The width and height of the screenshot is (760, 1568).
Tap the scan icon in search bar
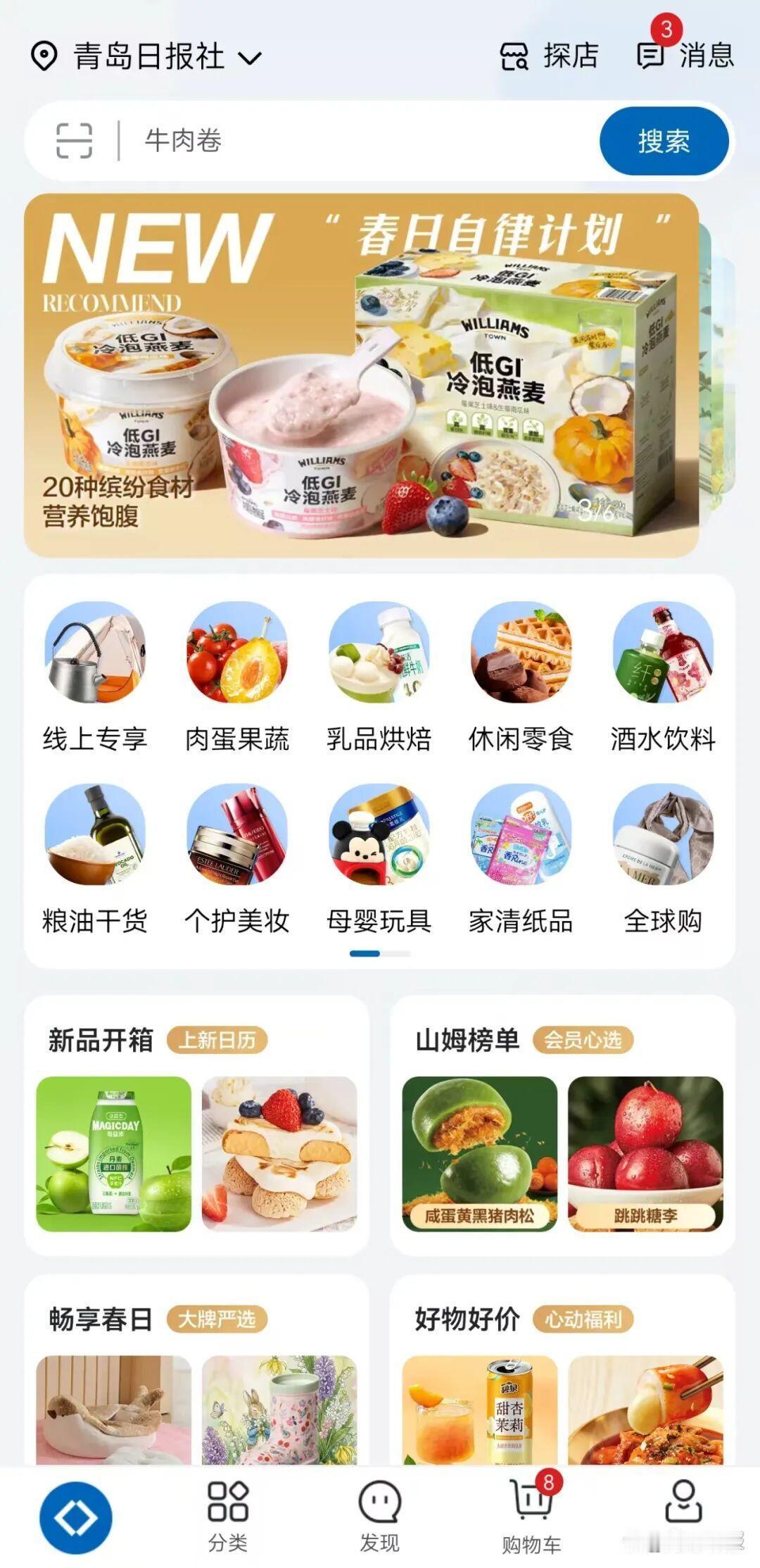(74, 140)
